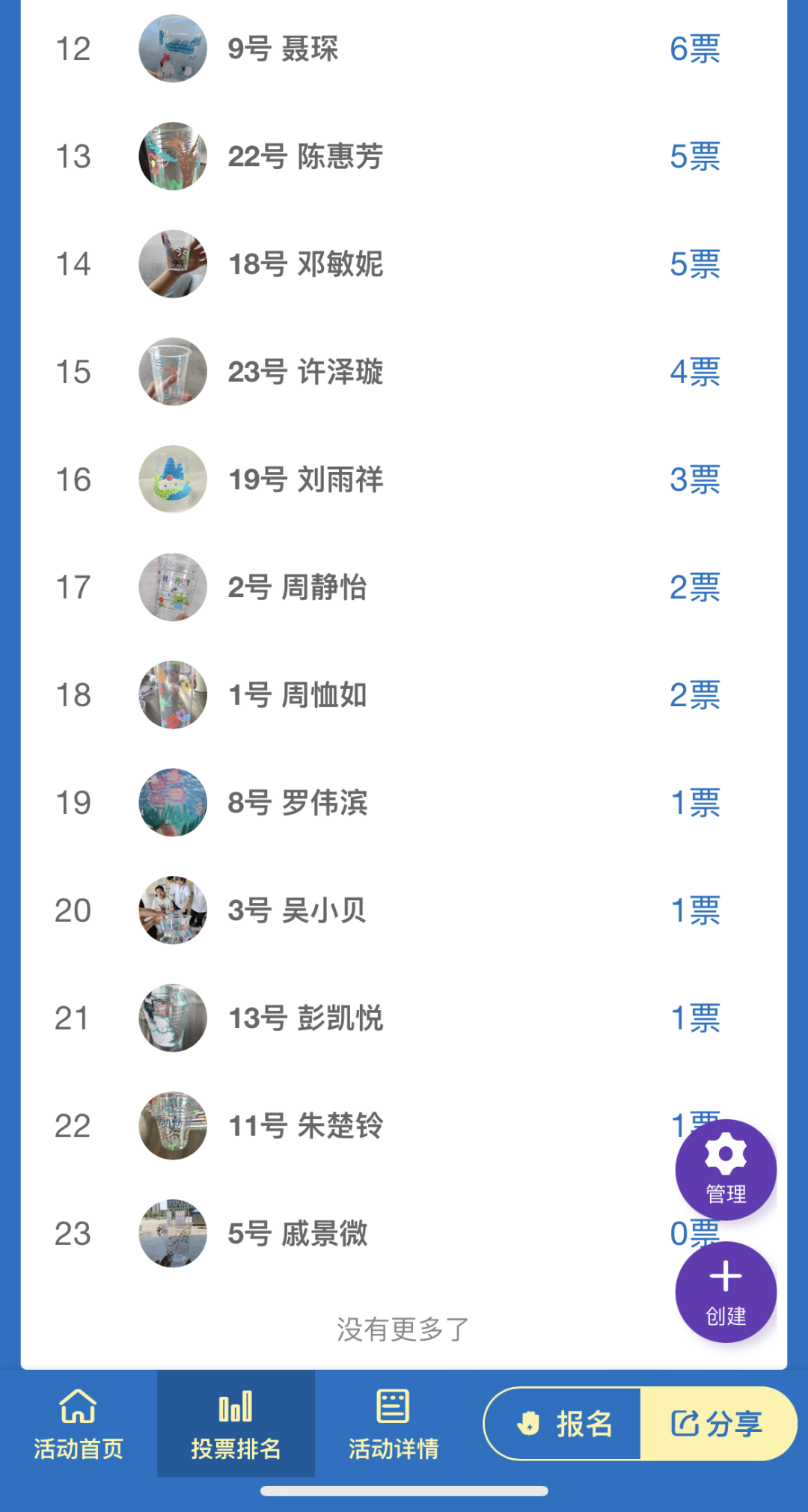
Task: Open the 管理 floating button
Action: (x=725, y=1169)
